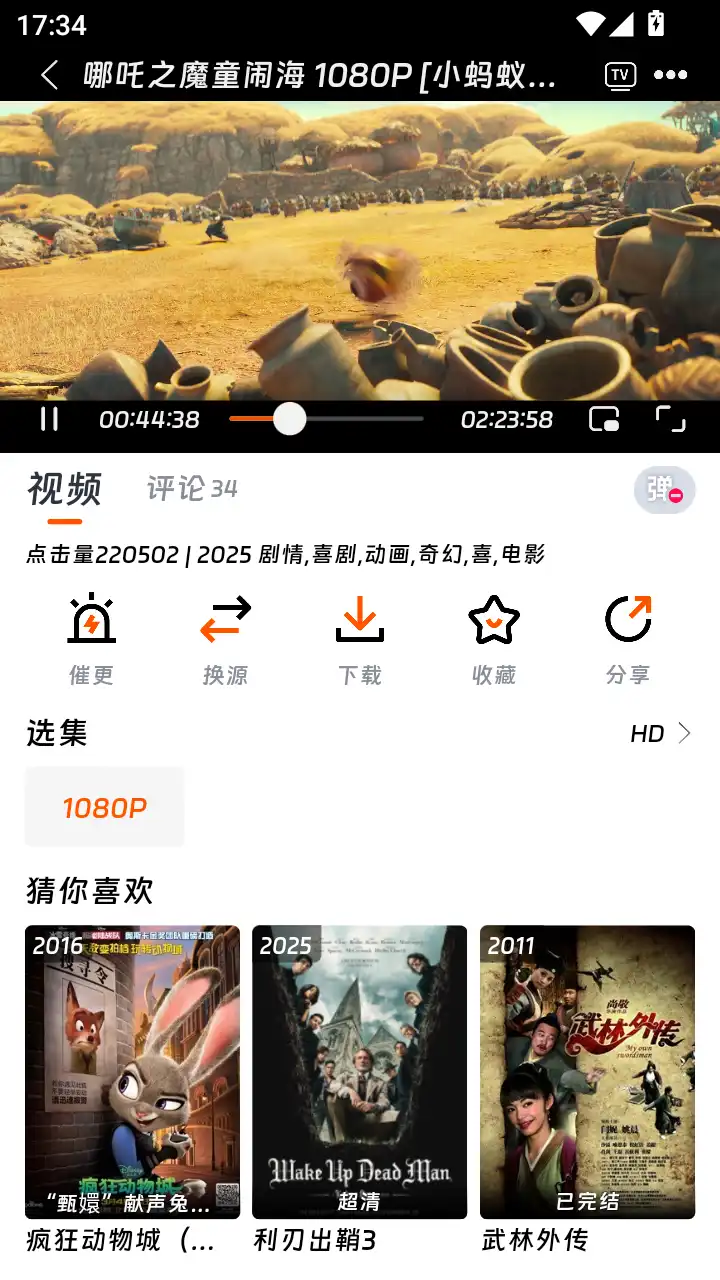Screen dimensions: 720x1280
Task: Open 疯狂动物城 from the recommendations
Action: [131, 1072]
